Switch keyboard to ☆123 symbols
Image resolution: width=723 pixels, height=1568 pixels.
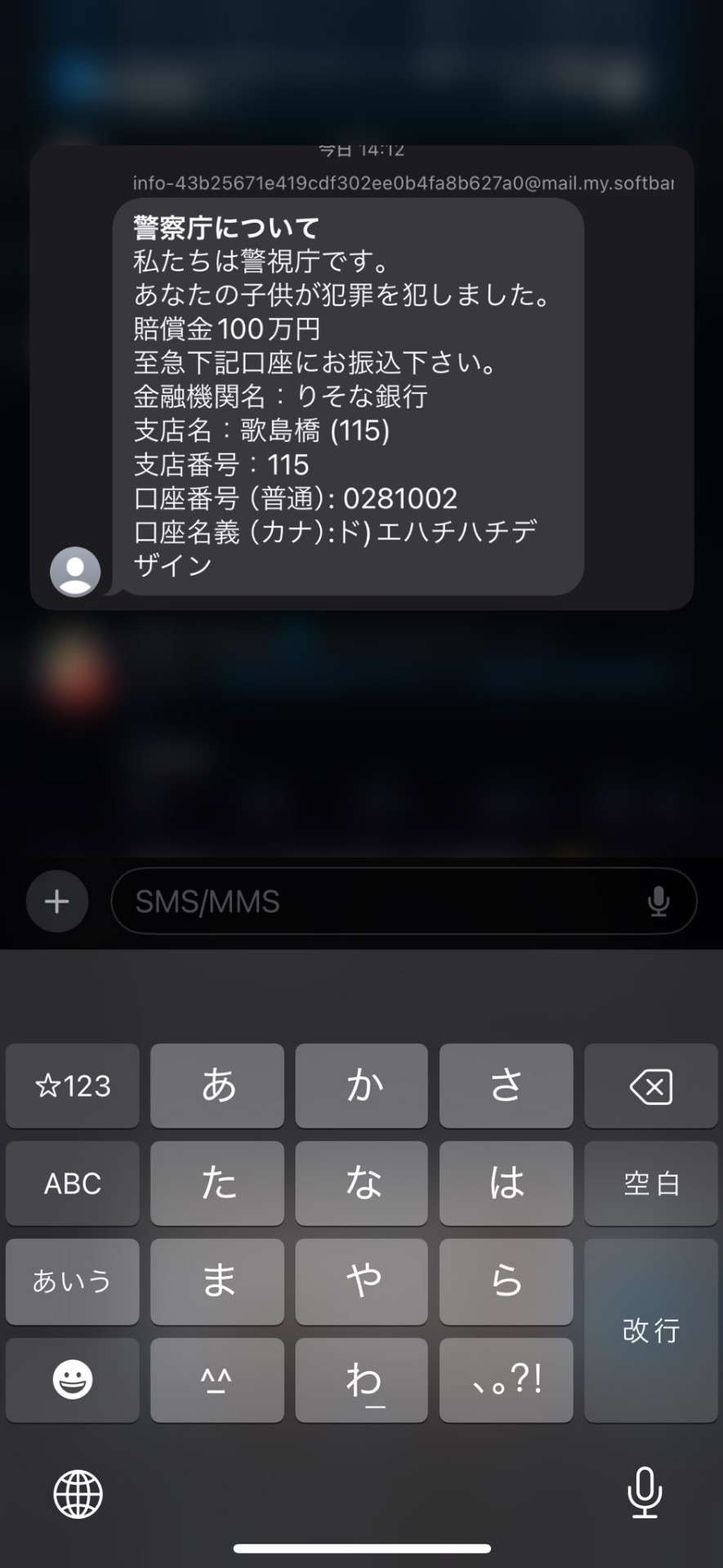(x=73, y=1086)
